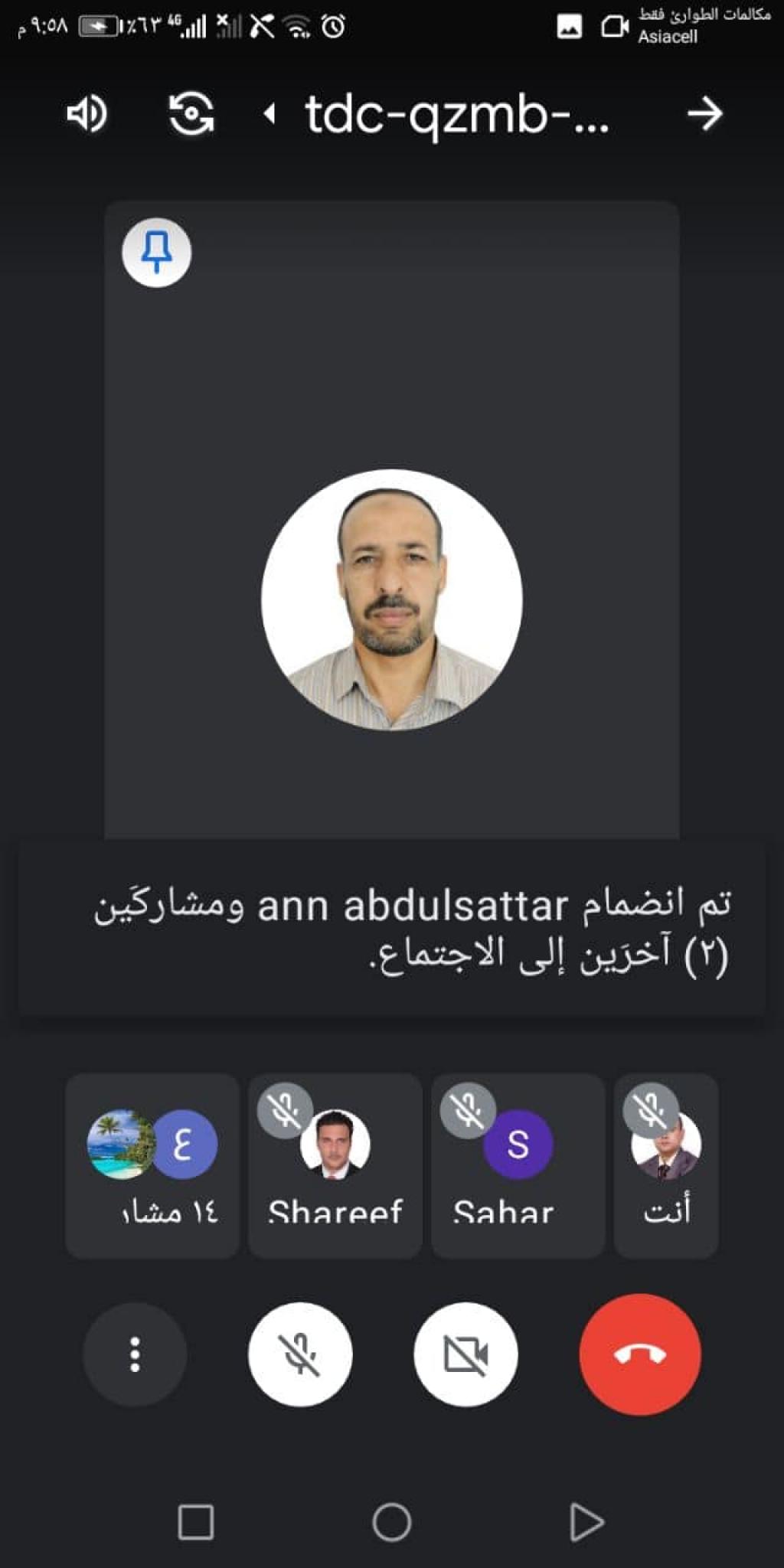Image resolution: width=784 pixels, height=1568 pixels.
Task: Go to the phone's home screen
Action: [x=391, y=1522]
